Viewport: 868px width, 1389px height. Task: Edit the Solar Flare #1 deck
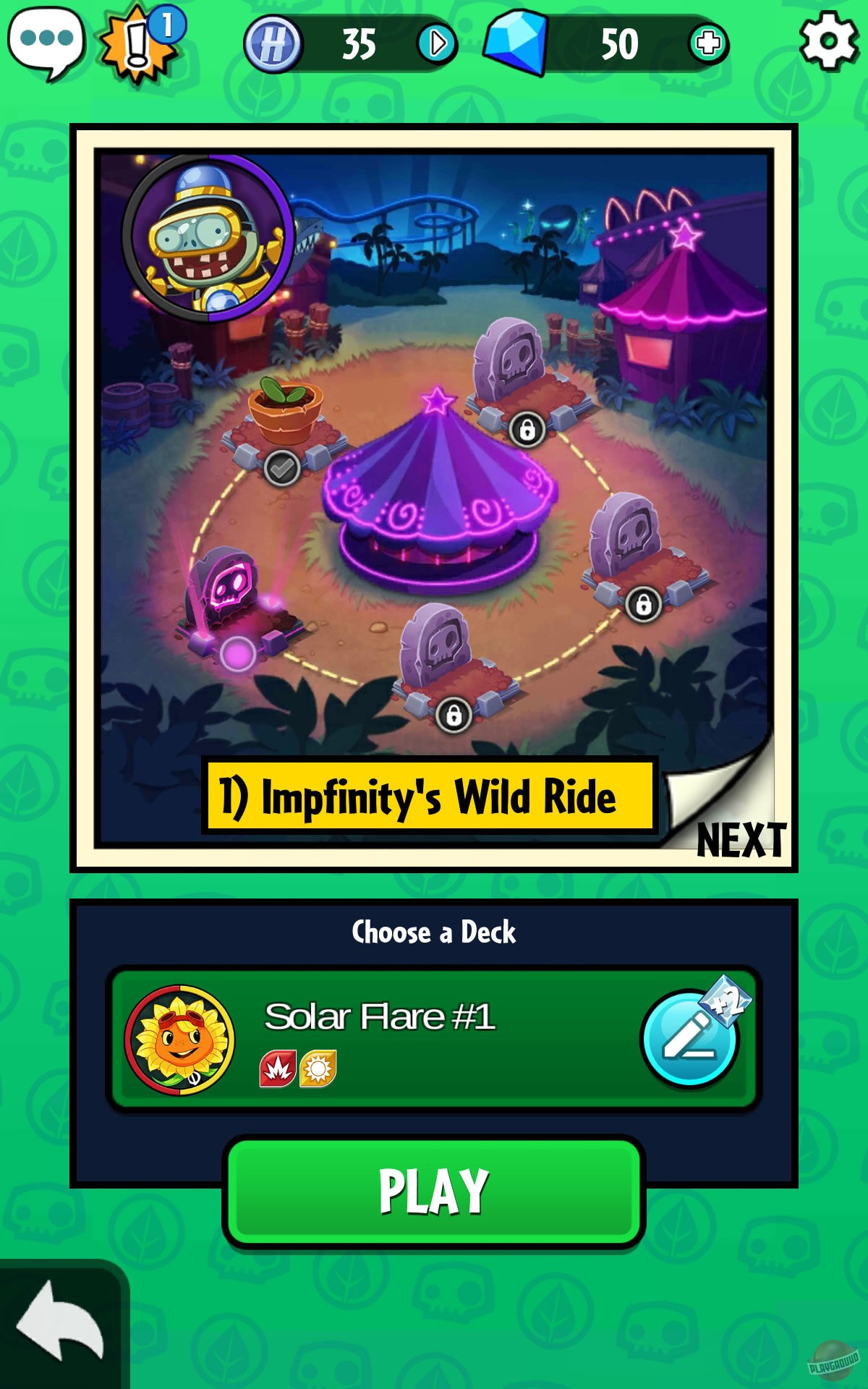tap(689, 1038)
